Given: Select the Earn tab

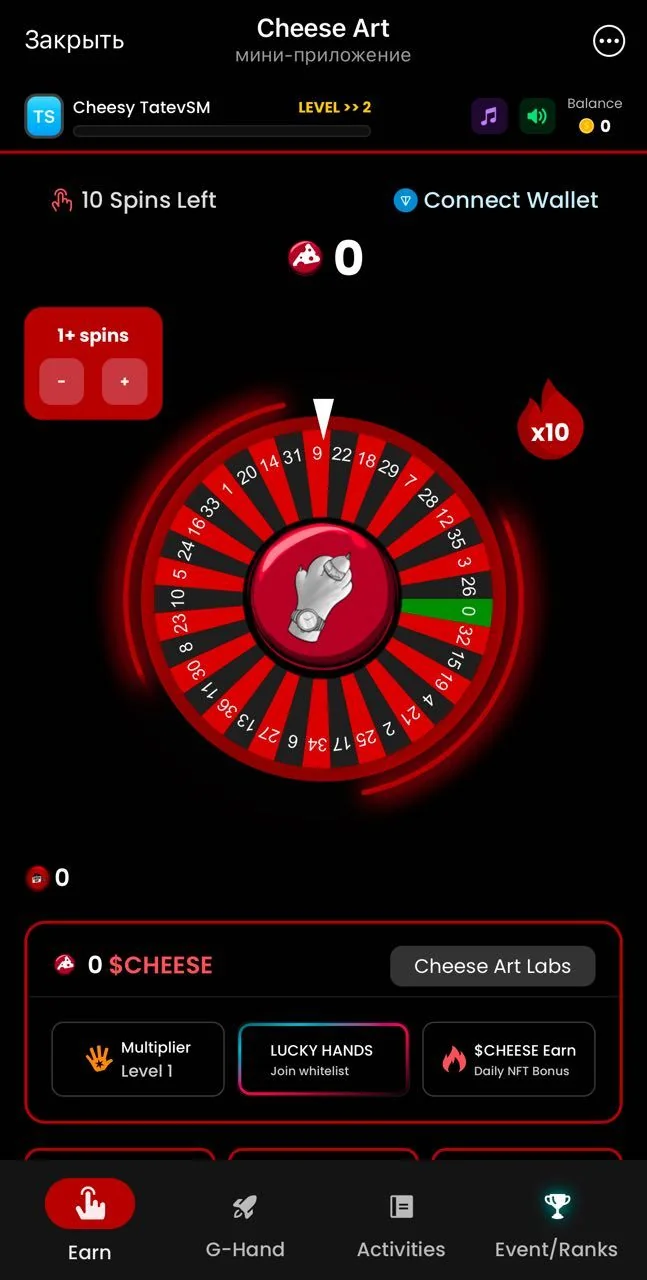Looking at the screenshot, I should coord(90,1222).
